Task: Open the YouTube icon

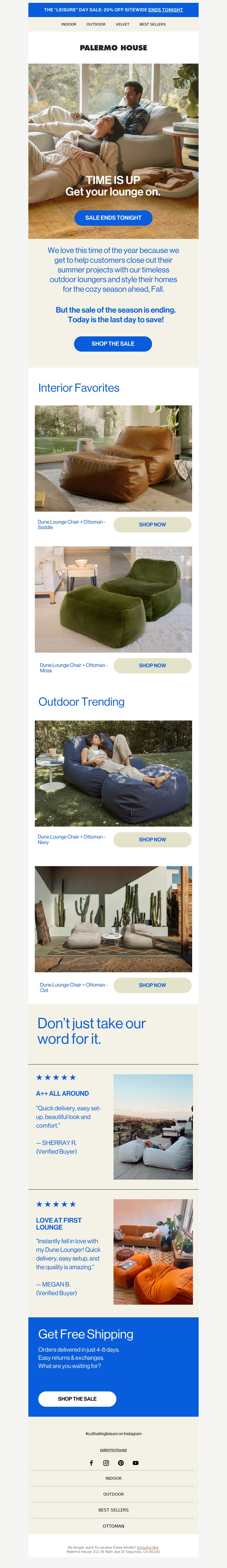Action: pyautogui.click(x=135, y=1463)
